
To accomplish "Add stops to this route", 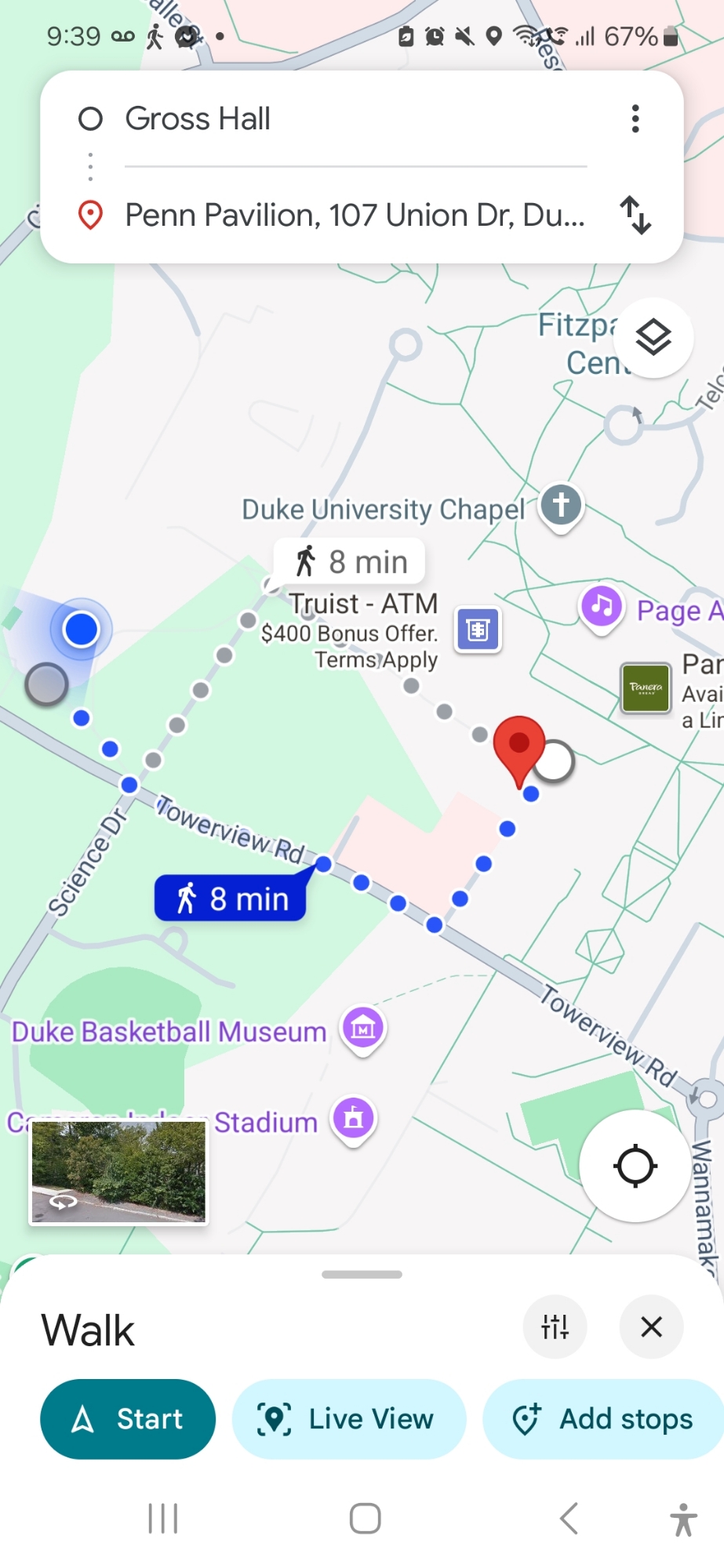I will [604, 1419].
